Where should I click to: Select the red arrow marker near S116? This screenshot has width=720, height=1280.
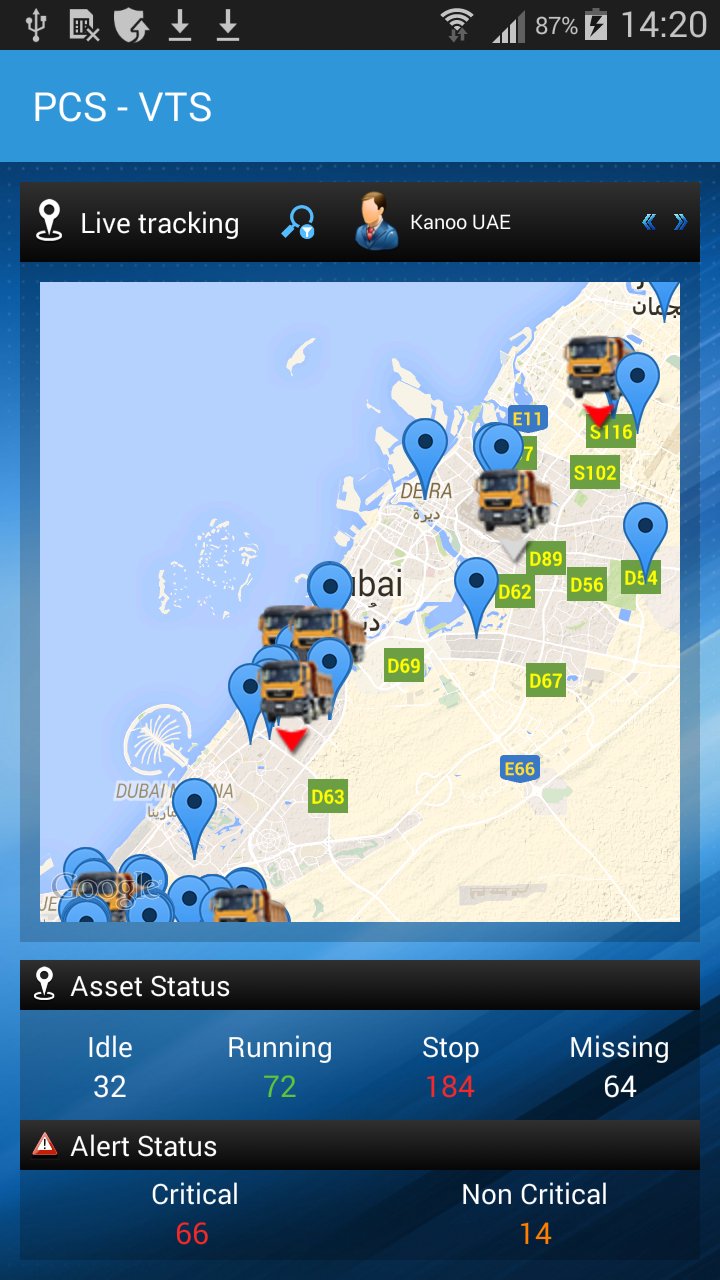click(596, 413)
